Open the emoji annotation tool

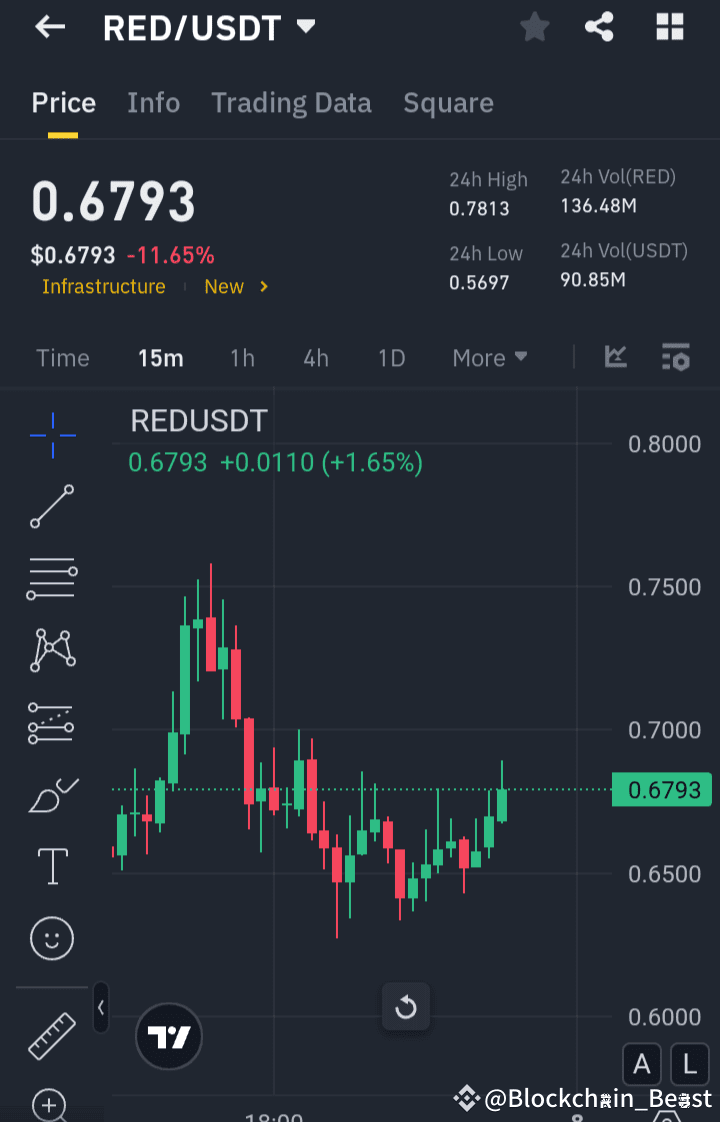51,938
